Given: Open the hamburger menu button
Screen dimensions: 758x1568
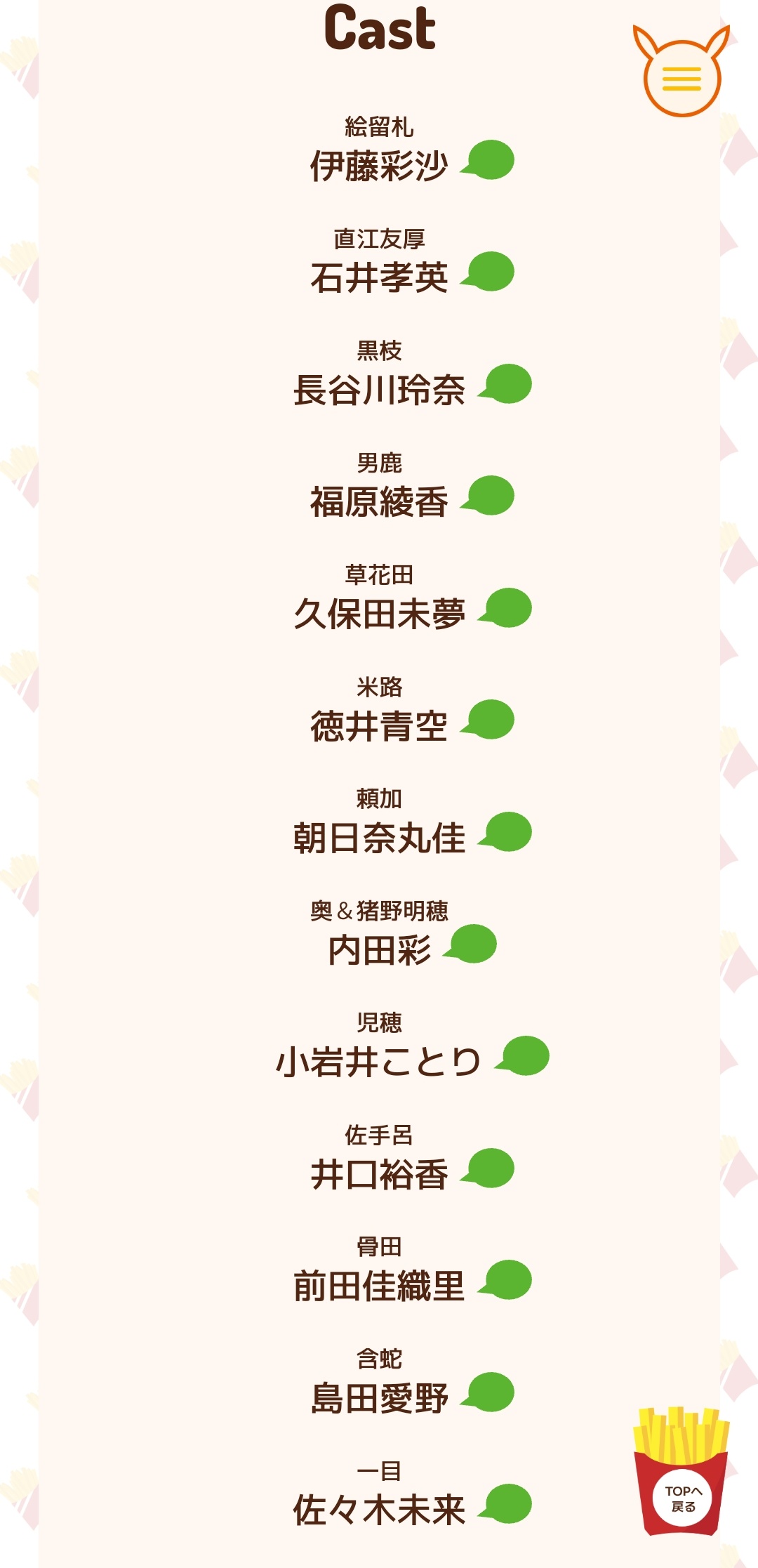Looking at the screenshot, I should 681,78.
